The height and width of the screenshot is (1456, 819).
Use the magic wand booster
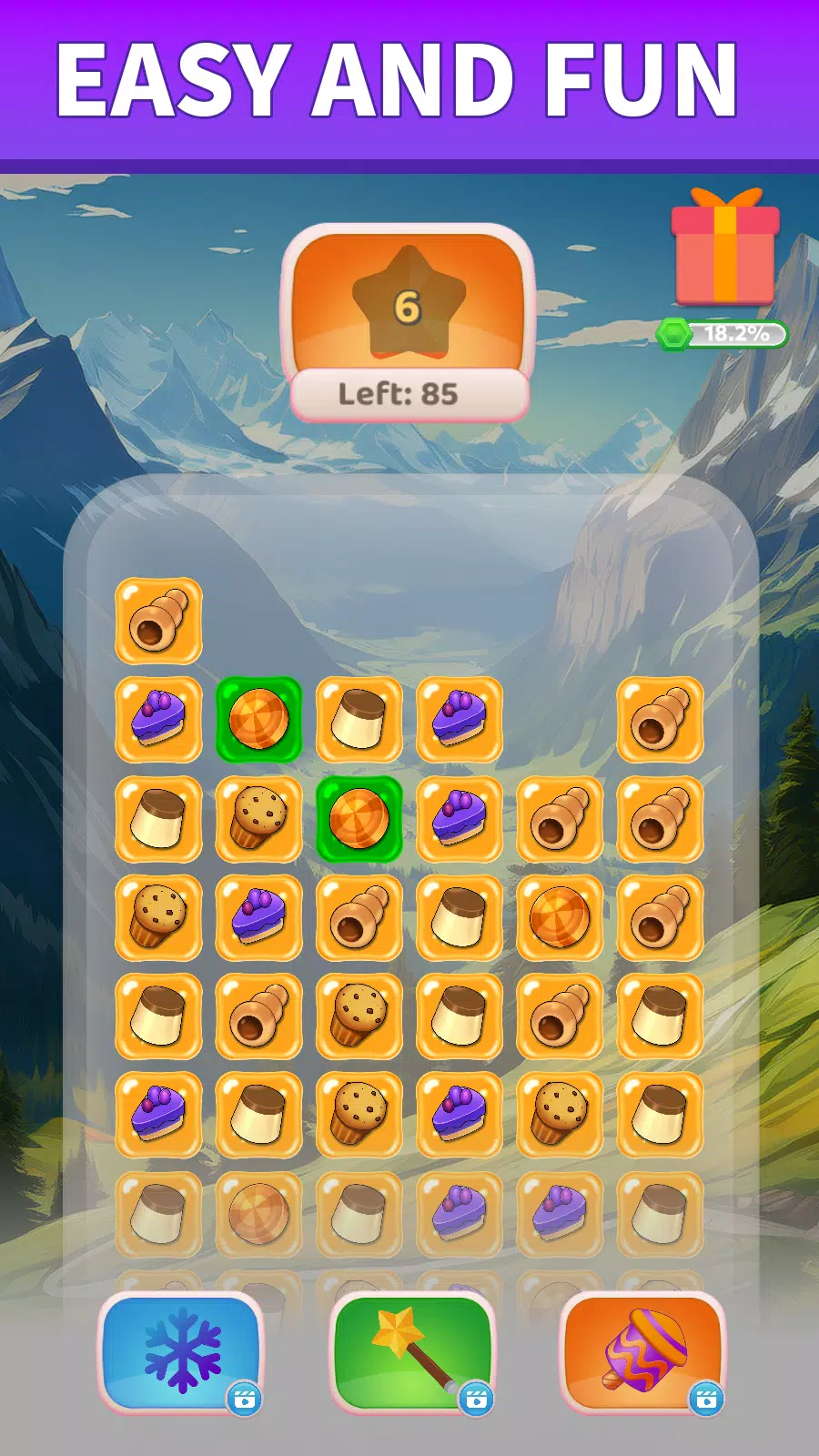pos(412,1351)
